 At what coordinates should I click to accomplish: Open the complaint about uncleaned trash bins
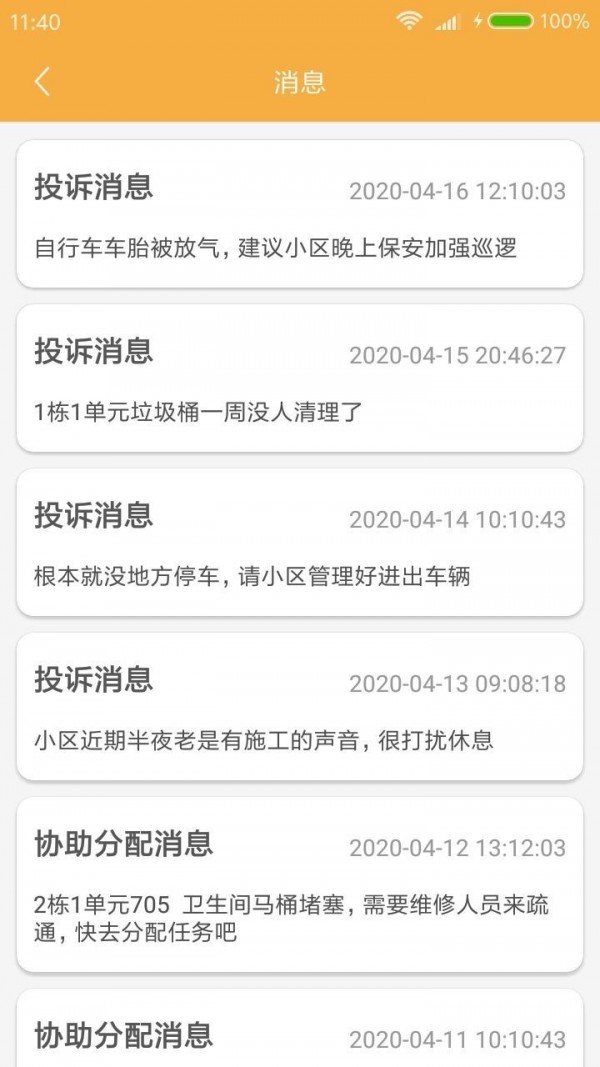[300, 378]
